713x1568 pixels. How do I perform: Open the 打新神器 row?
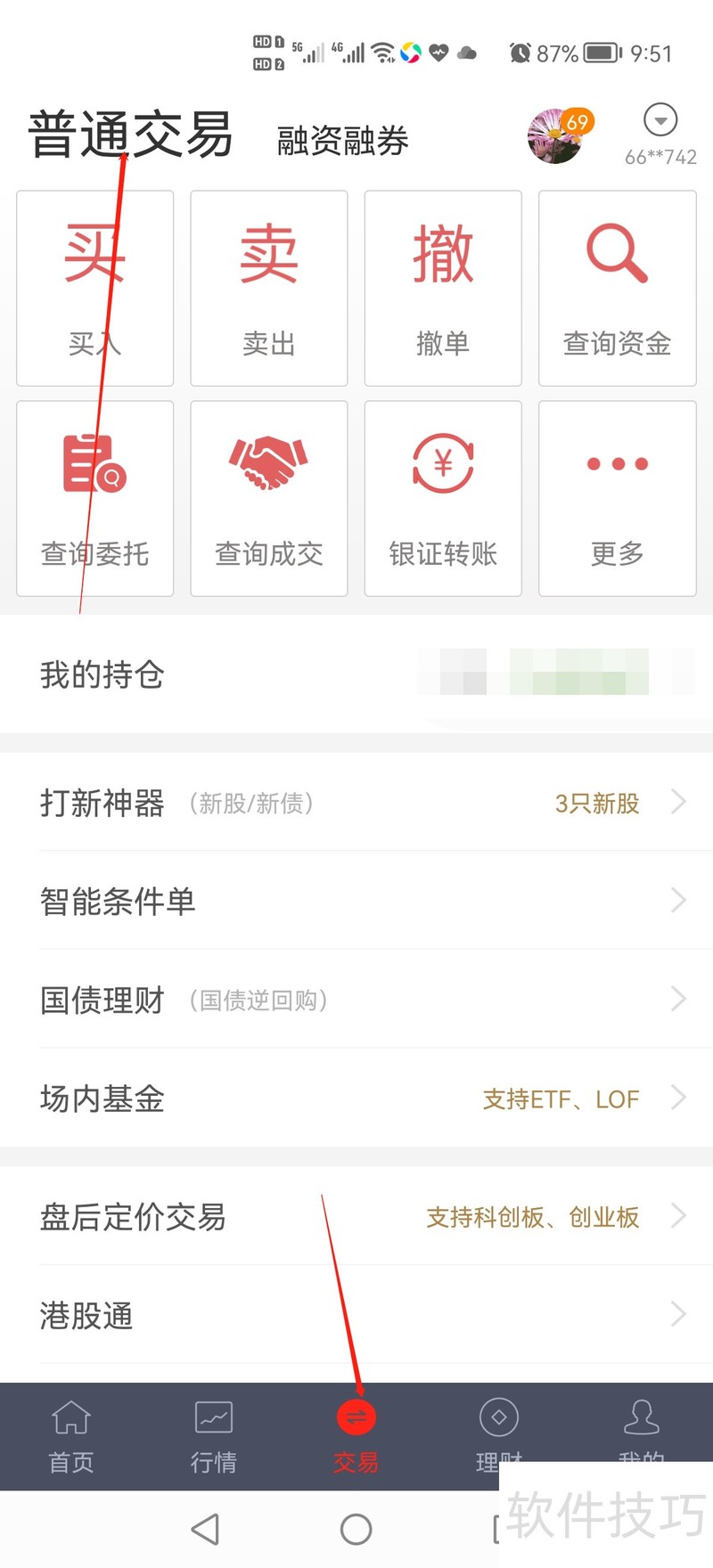pos(356,803)
